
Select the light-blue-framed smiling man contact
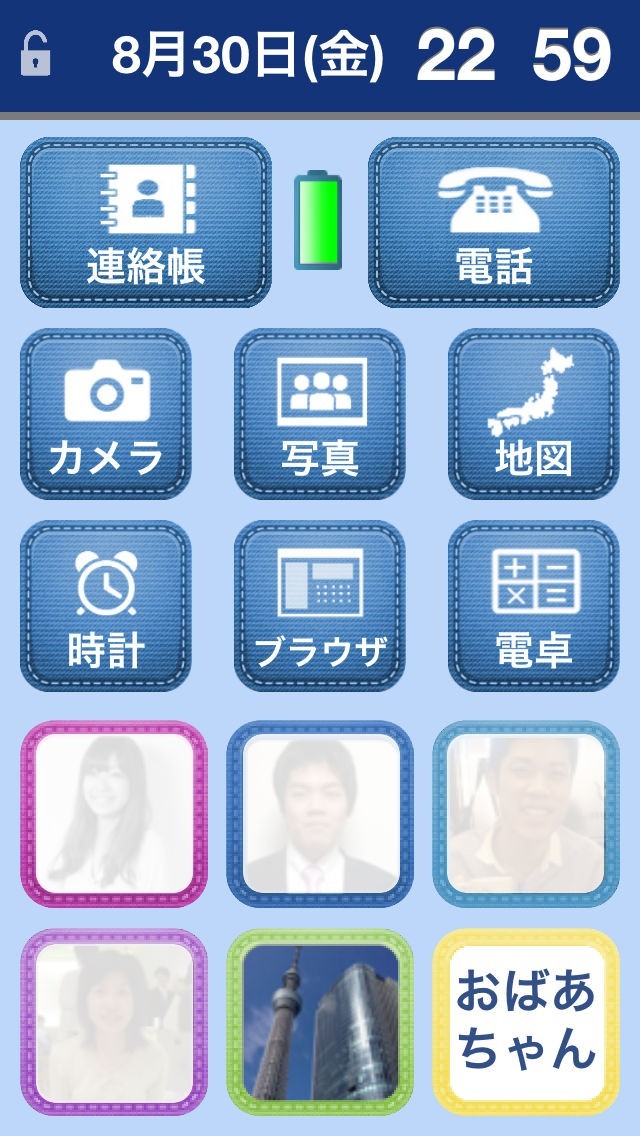[526, 814]
